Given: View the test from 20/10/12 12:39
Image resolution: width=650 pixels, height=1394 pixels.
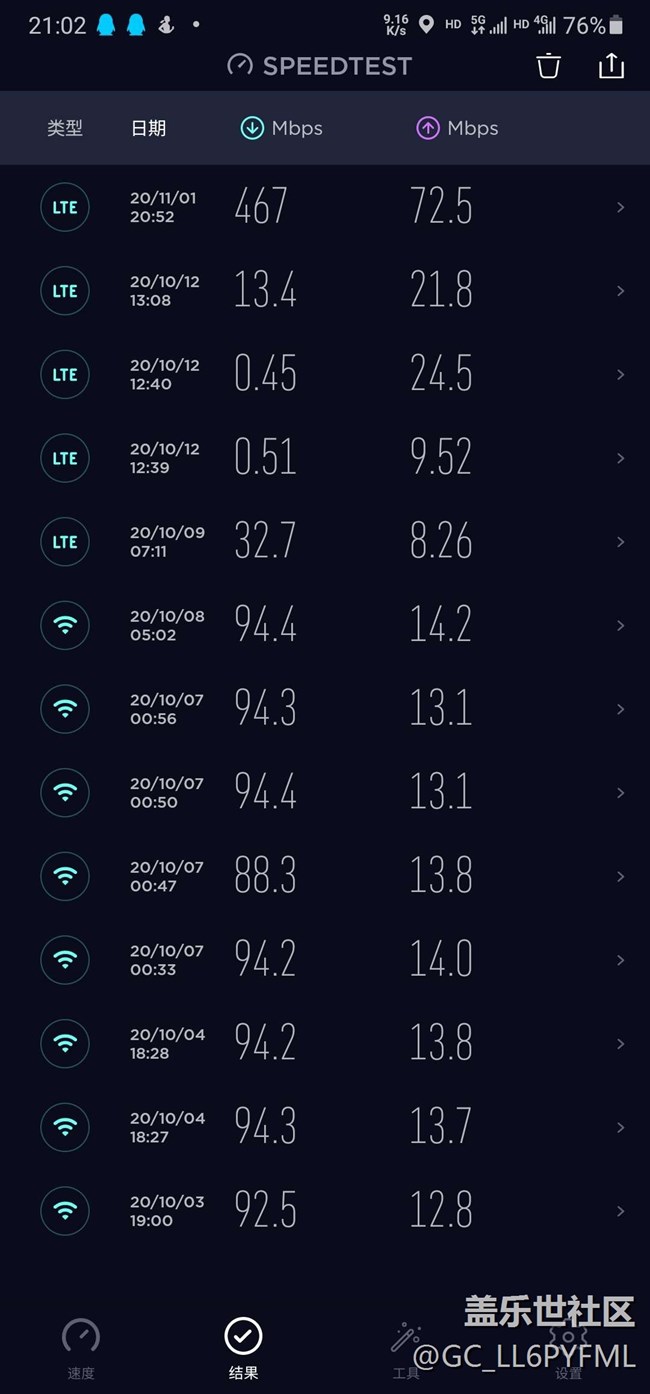Looking at the screenshot, I should 325,458.
